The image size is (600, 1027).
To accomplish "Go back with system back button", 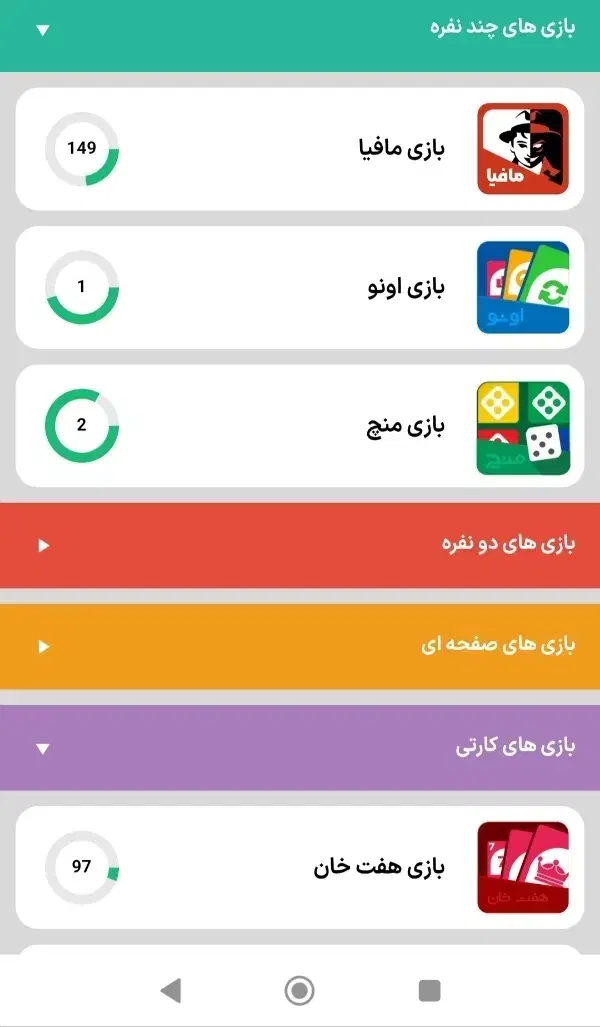I will pyautogui.click(x=171, y=990).
